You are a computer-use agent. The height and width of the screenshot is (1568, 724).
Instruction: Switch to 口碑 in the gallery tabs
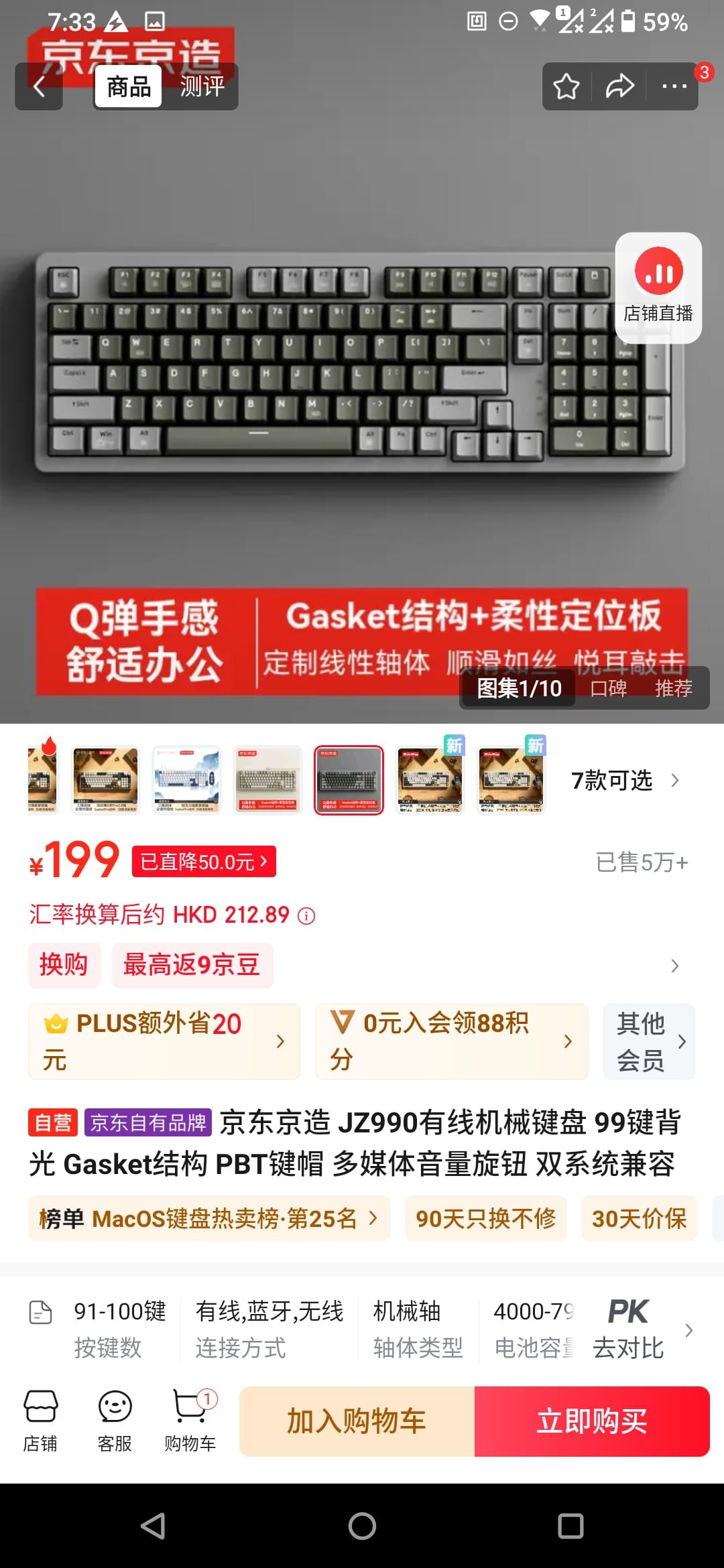click(609, 688)
